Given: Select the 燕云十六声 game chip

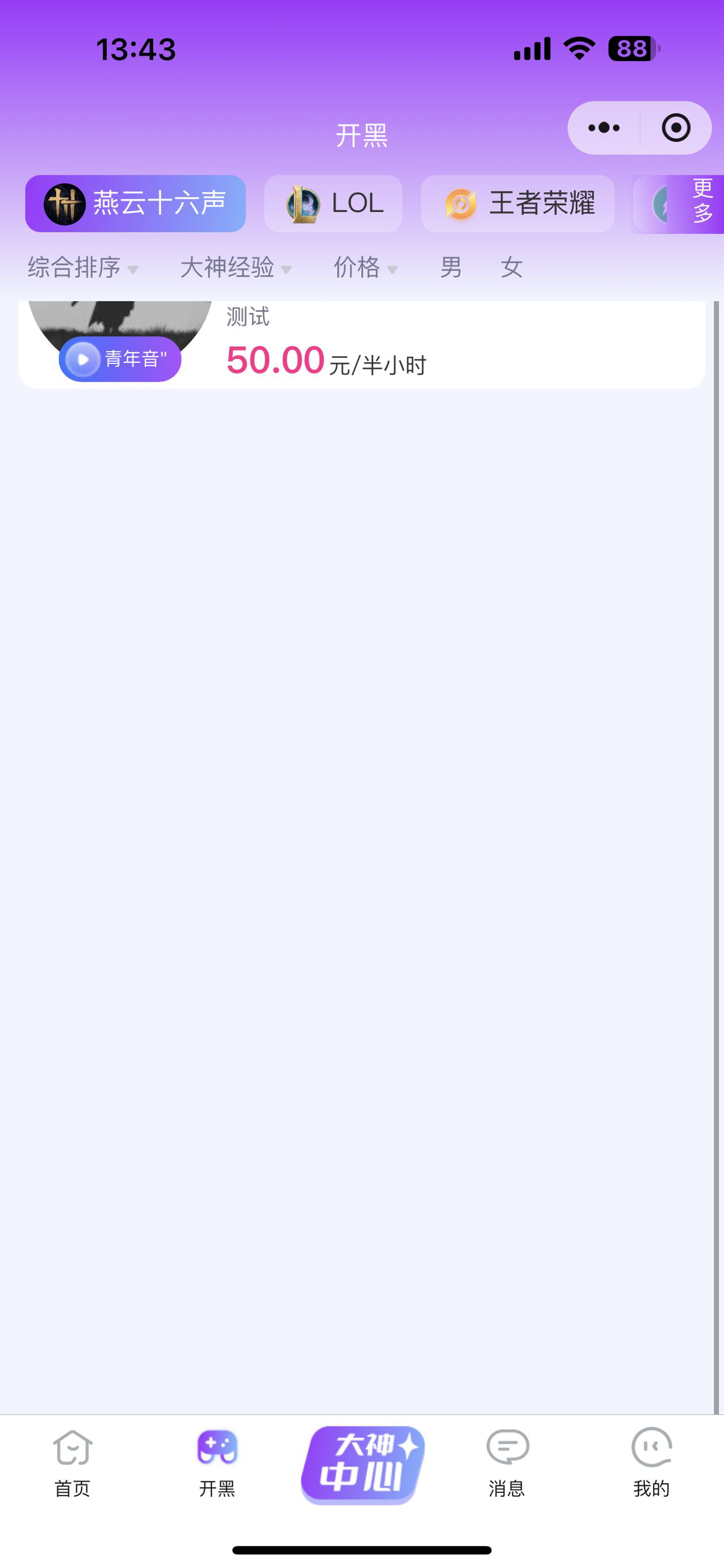Looking at the screenshot, I should tap(135, 203).
